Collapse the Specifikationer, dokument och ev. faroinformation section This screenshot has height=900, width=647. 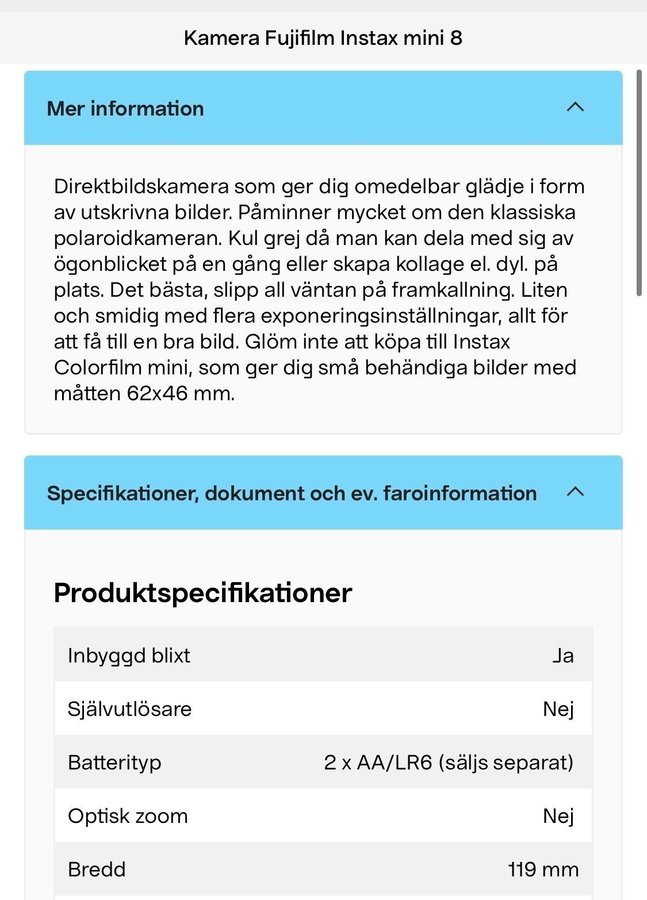pos(575,492)
